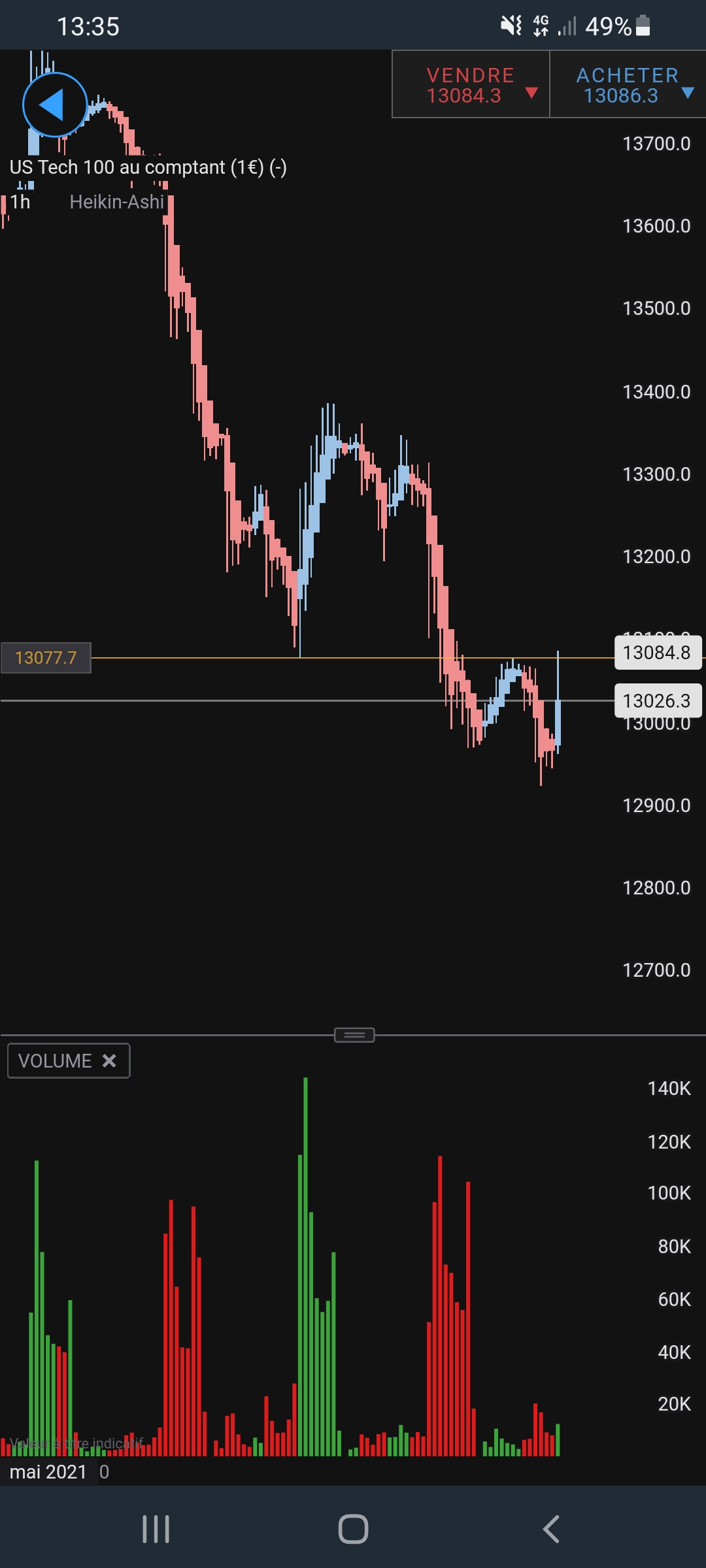Change the 1h chart timeframe
The width and height of the screenshot is (706, 1568).
coord(20,202)
